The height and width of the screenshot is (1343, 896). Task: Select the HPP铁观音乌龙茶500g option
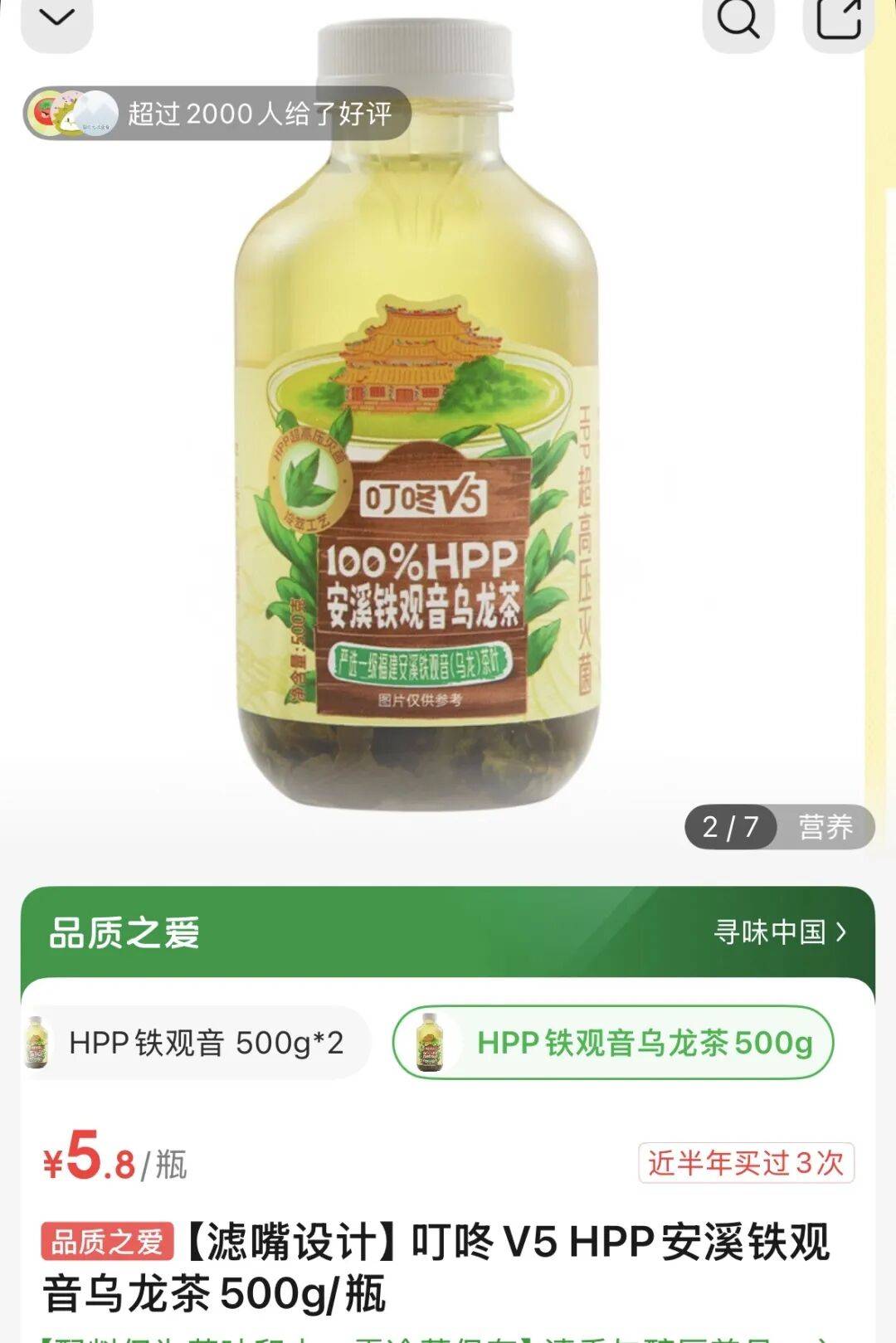pos(613,1043)
